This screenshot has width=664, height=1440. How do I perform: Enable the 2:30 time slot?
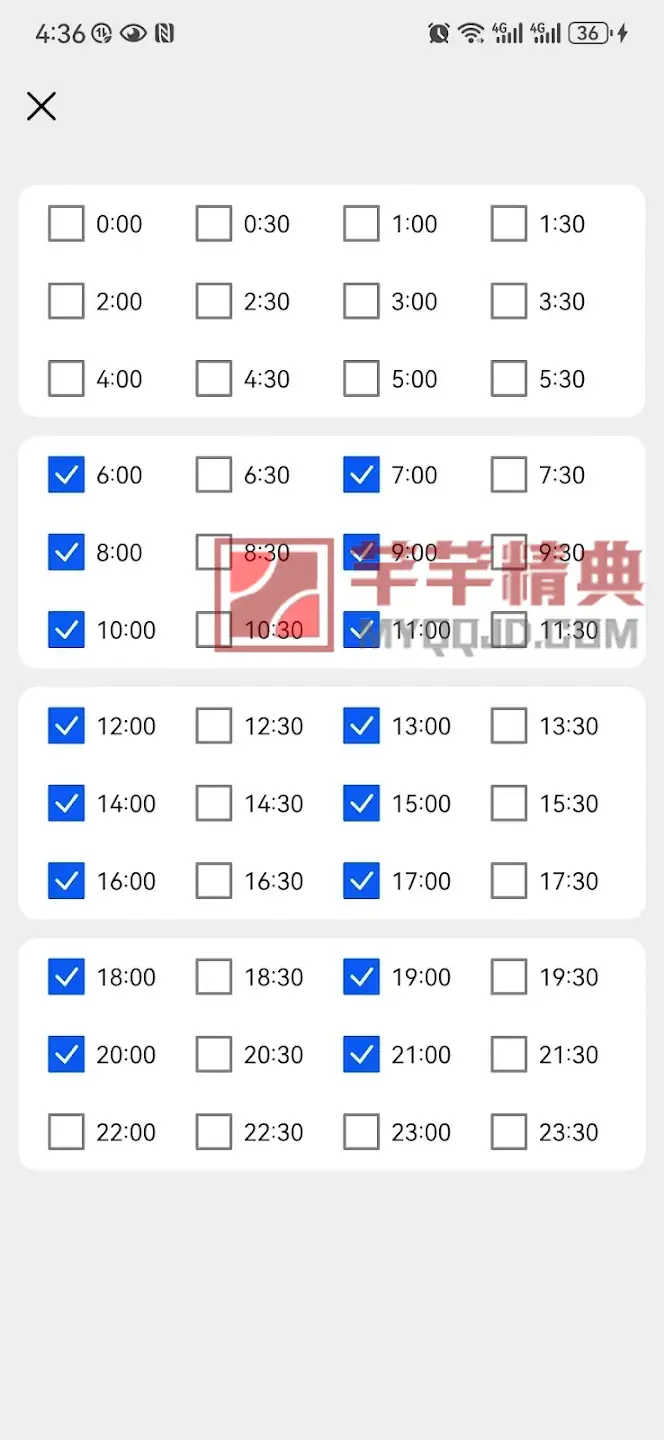[x=214, y=301]
